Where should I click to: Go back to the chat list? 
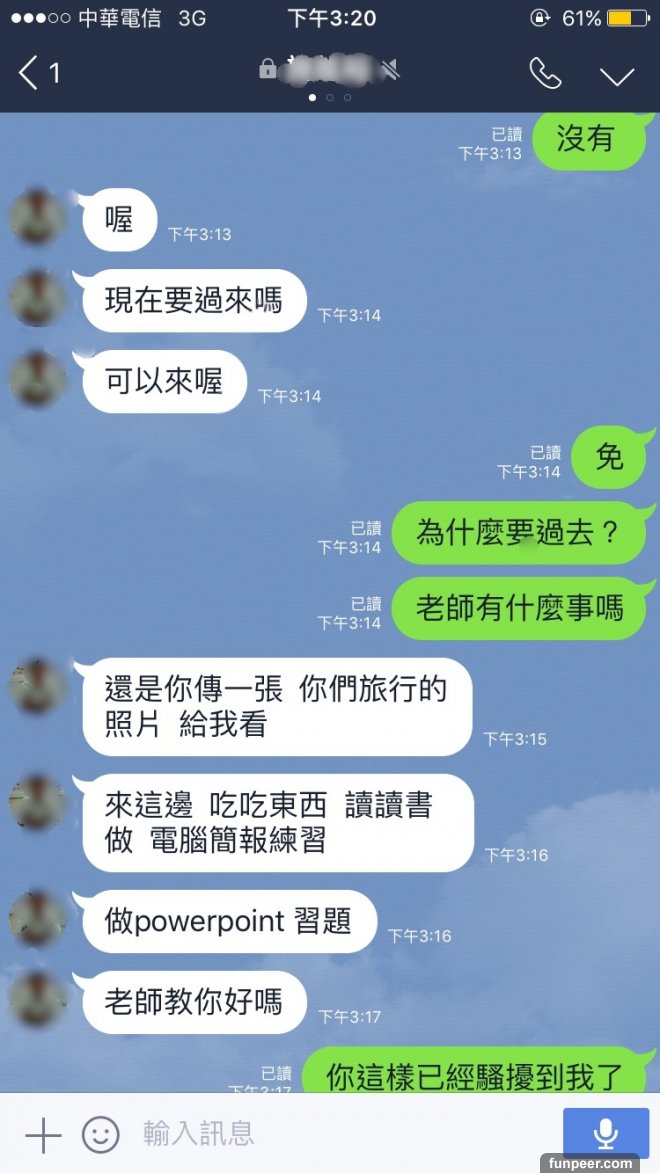click(38, 73)
